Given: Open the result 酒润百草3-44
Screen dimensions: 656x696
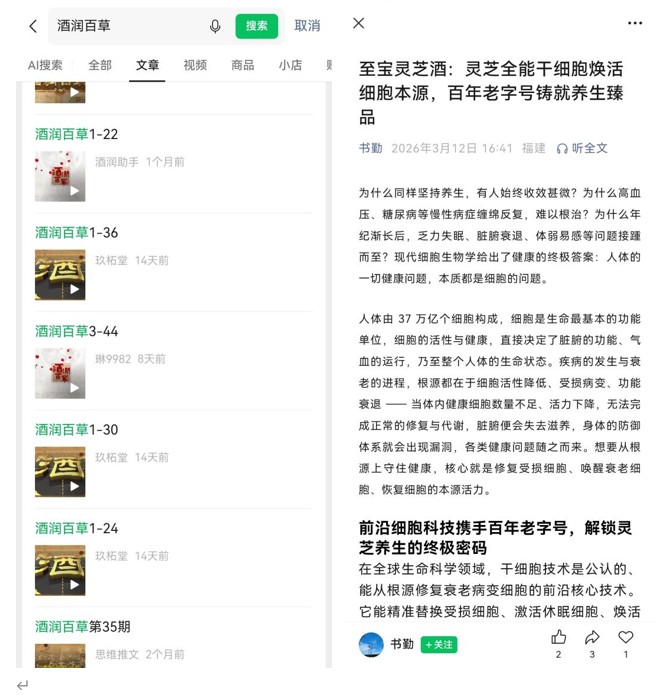Looking at the screenshot, I should (x=77, y=331).
